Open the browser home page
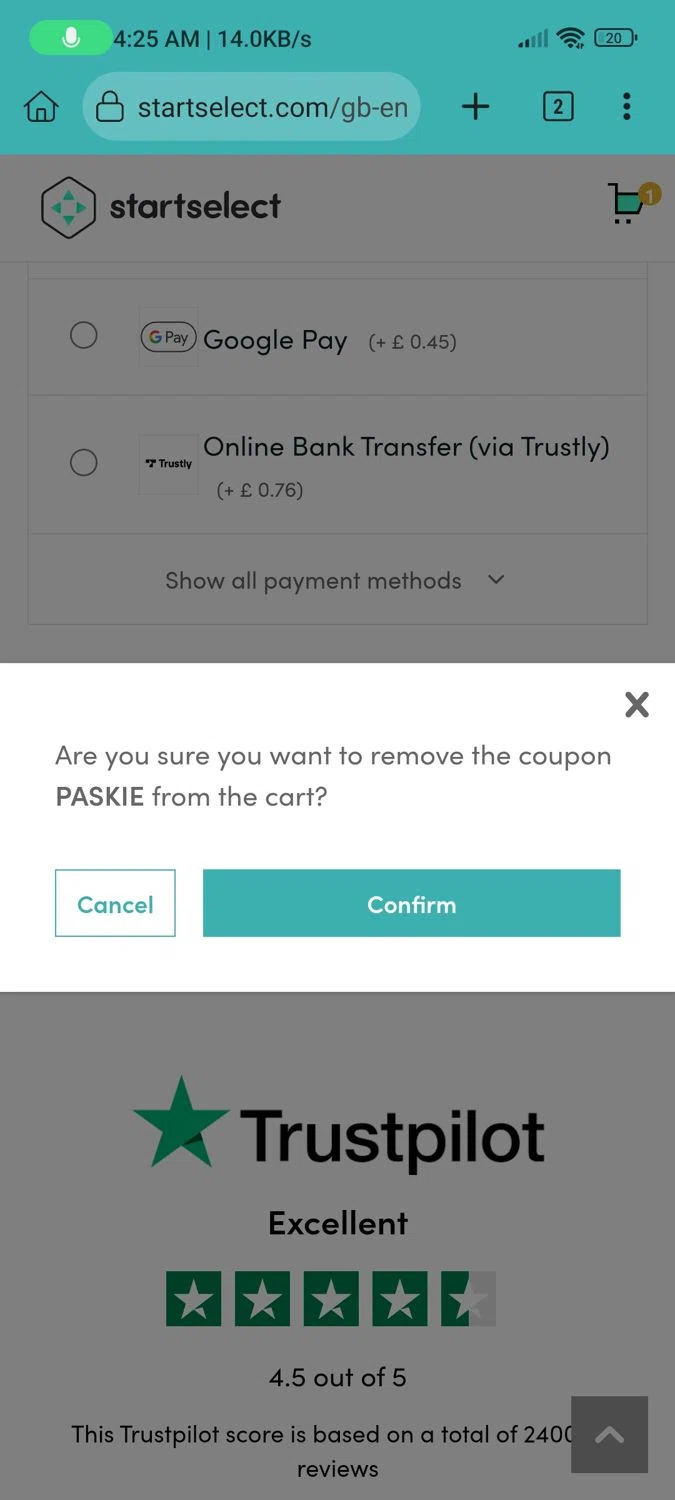The width and height of the screenshot is (675, 1500). tap(41, 106)
